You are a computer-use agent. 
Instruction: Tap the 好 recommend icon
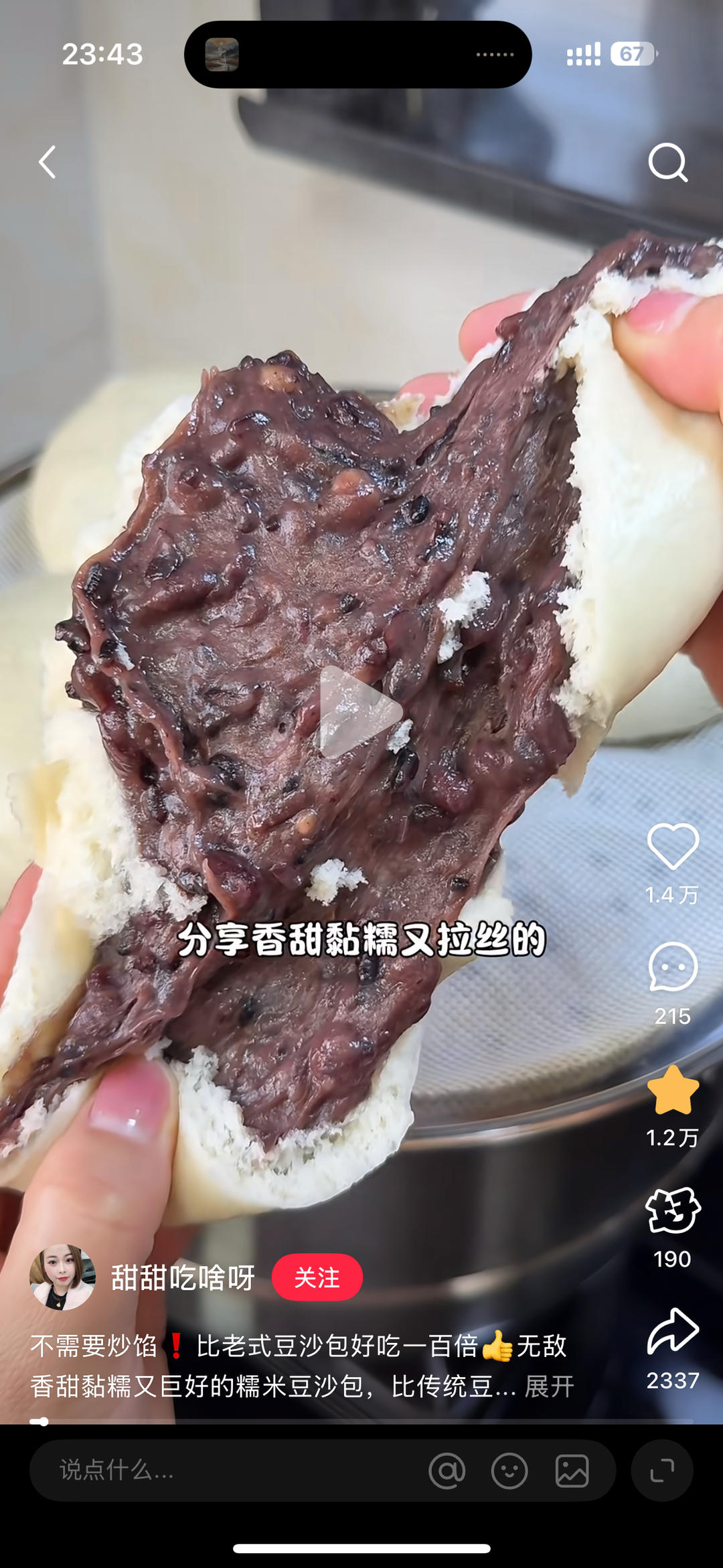[x=673, y=1211]
